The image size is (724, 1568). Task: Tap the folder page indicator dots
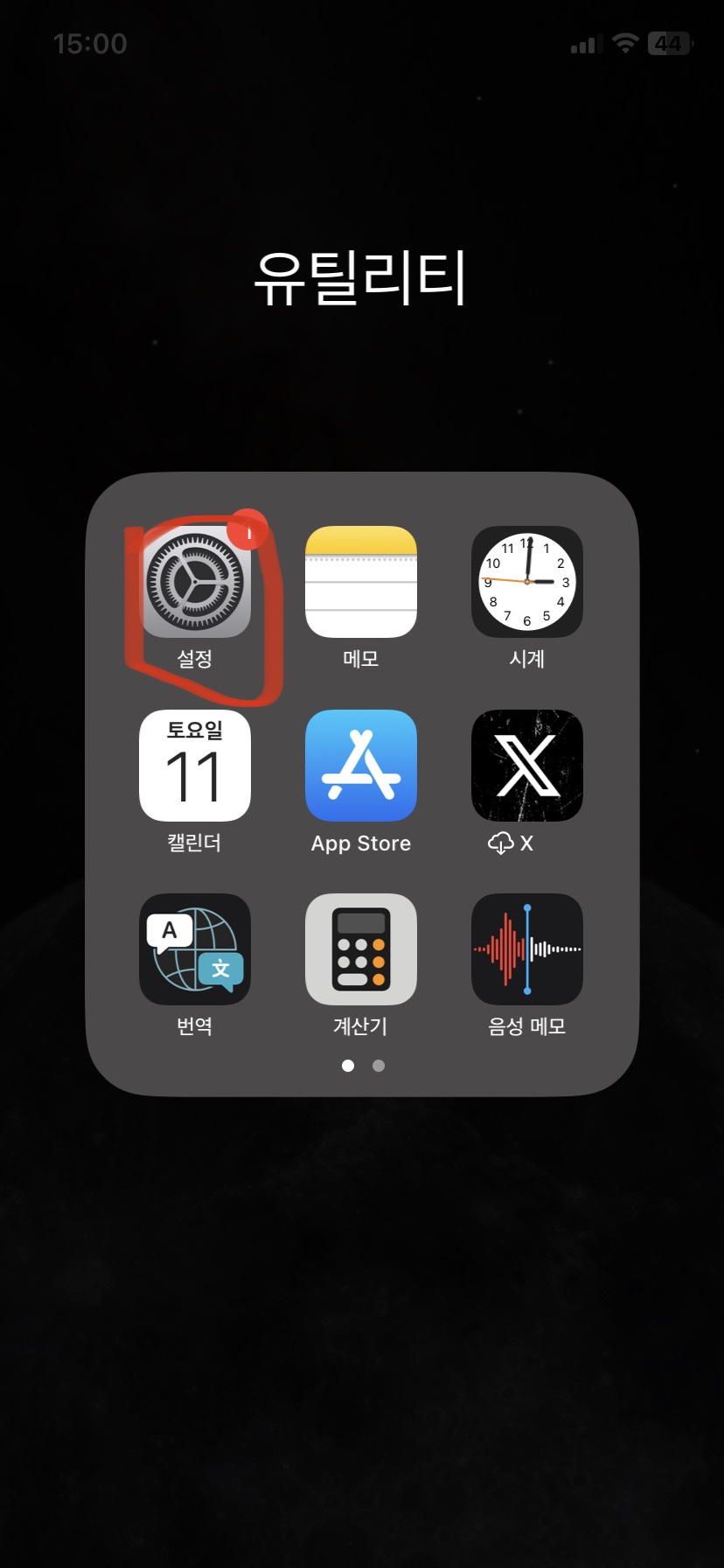[363, 1066]
